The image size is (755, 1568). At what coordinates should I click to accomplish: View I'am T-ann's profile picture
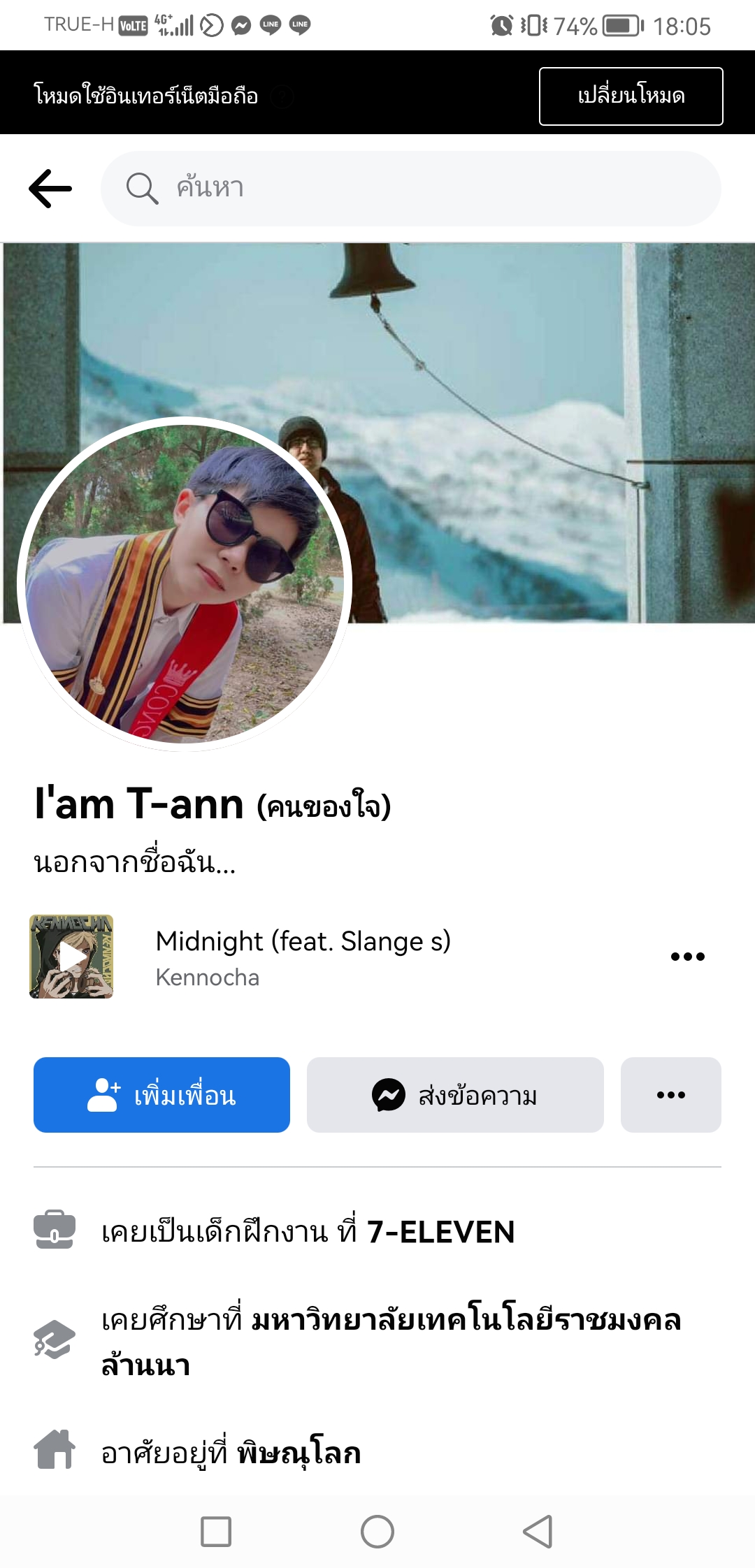tap(185, 583)
